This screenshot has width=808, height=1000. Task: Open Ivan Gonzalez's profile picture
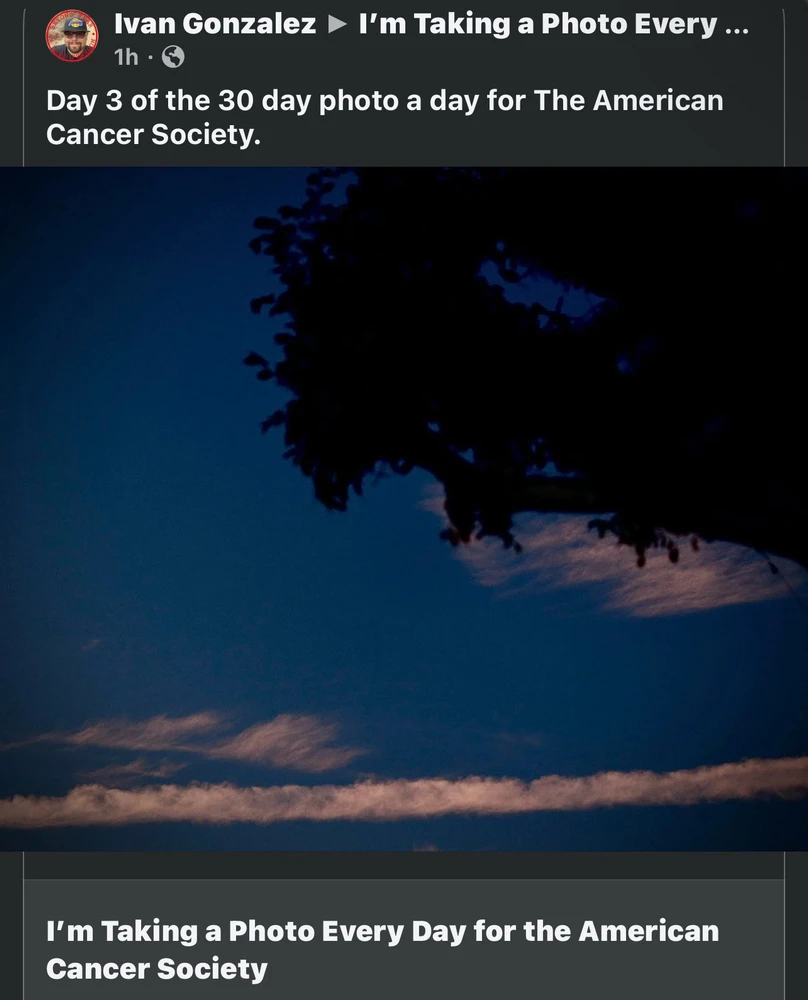(x=72, y=36)
